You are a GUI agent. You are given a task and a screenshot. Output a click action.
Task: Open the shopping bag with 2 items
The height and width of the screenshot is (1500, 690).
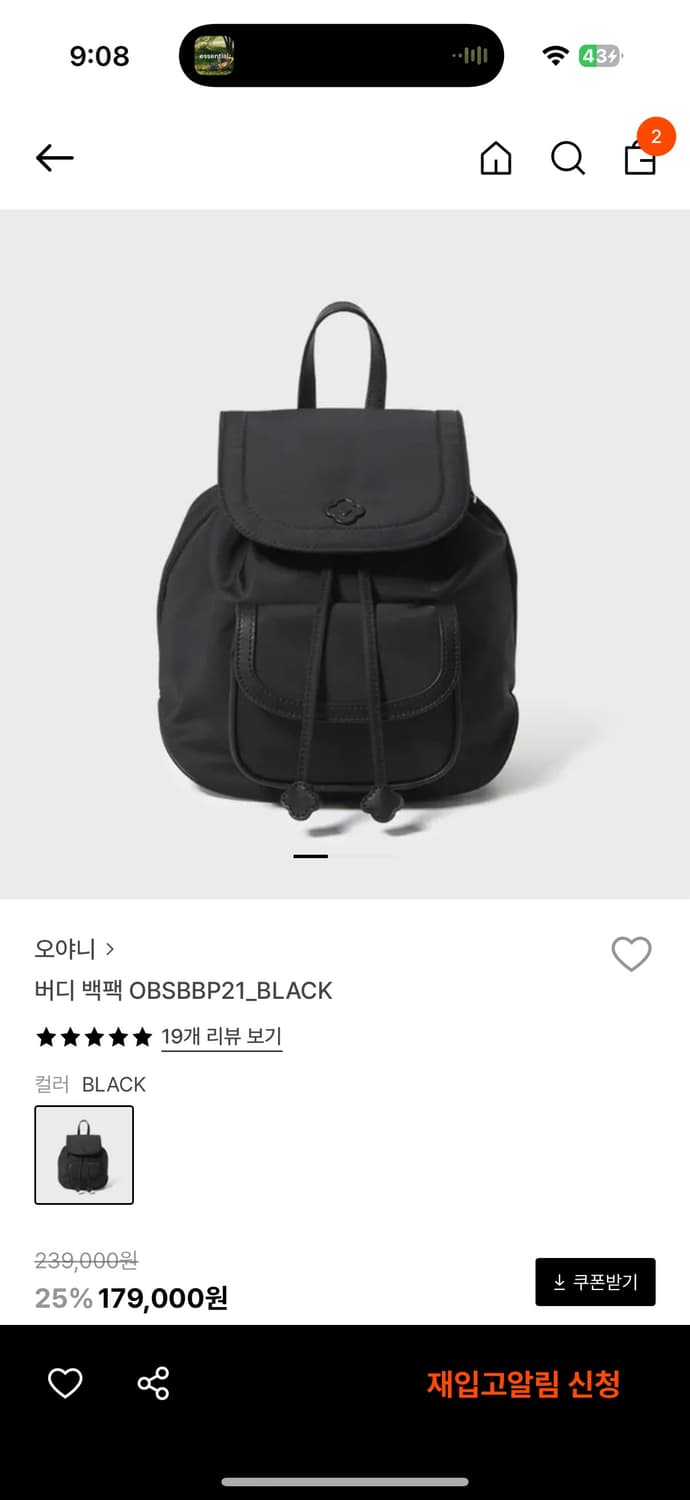[642, 155]
